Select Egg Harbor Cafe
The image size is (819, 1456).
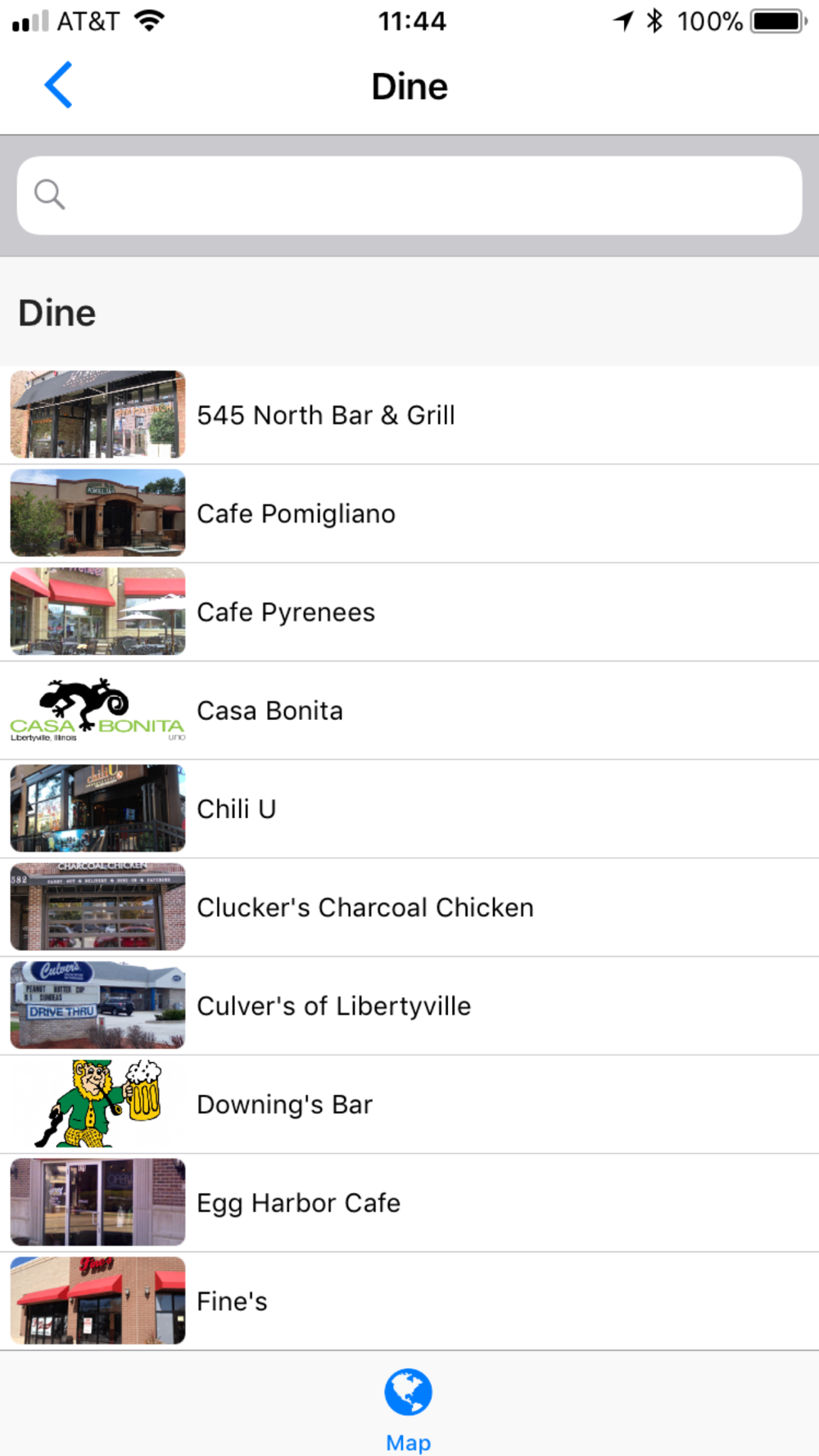pos(409,1203)
